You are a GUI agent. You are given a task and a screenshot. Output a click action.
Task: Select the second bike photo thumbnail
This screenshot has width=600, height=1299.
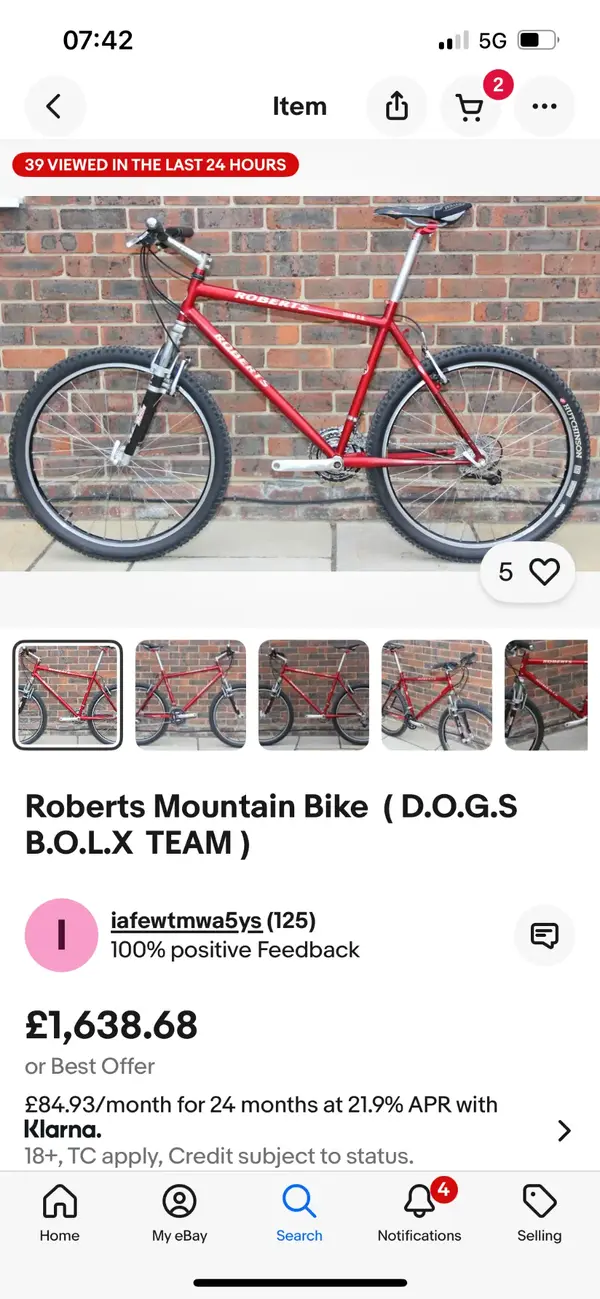[190, 695]
